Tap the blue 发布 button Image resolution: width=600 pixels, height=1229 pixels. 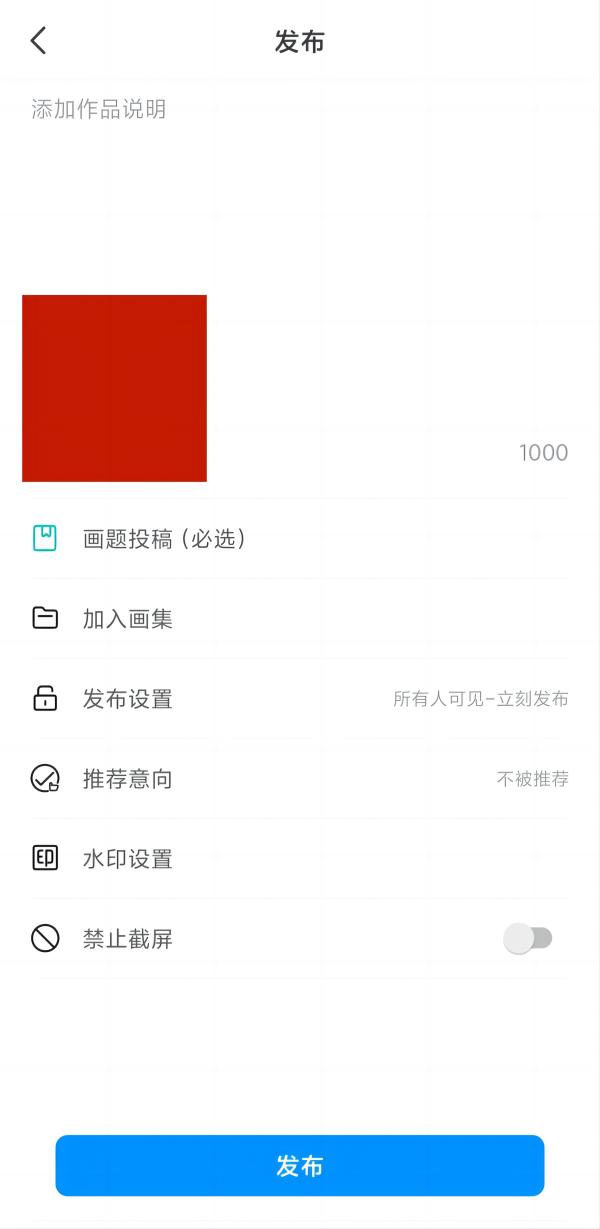tap(300, 1166)
